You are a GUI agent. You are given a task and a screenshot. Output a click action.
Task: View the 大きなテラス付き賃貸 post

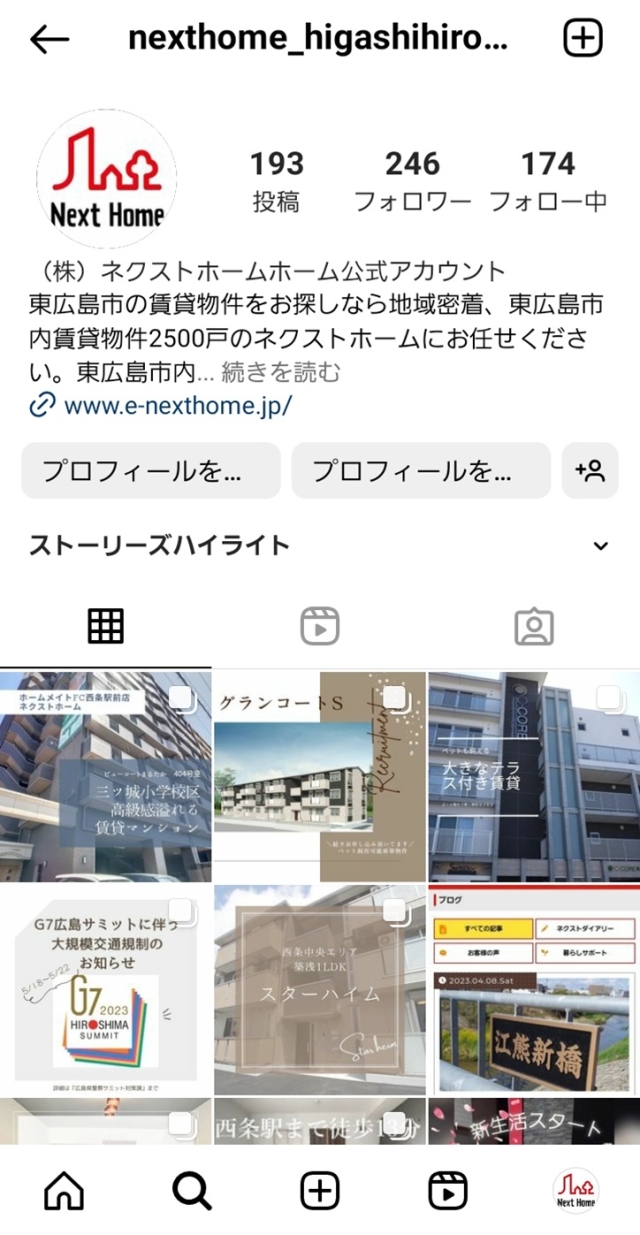(534, 777)
